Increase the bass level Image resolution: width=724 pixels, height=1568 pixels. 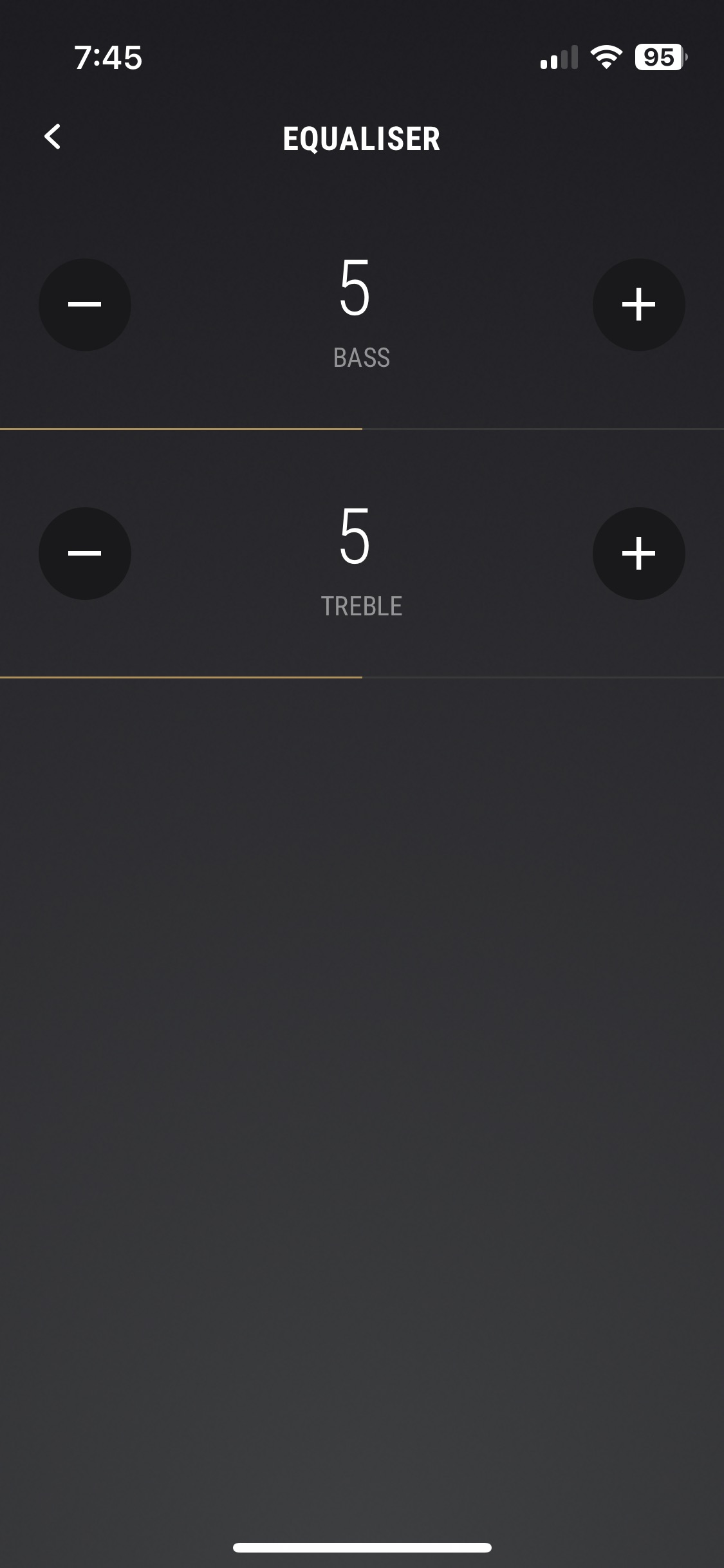point(638,304)
